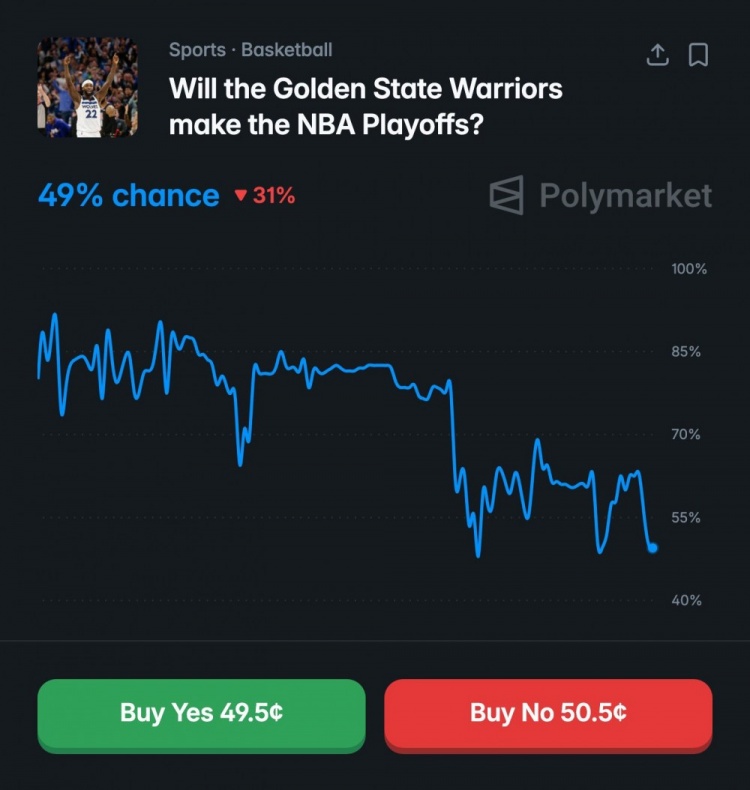Buy No at 50.5¢

click(548, 713)
